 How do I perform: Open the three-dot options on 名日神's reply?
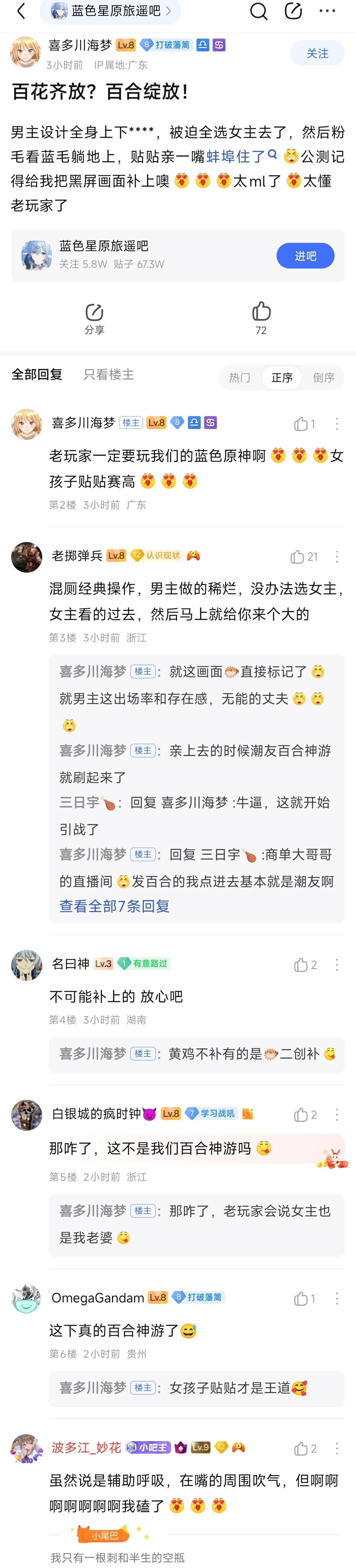tap(337, 964)
